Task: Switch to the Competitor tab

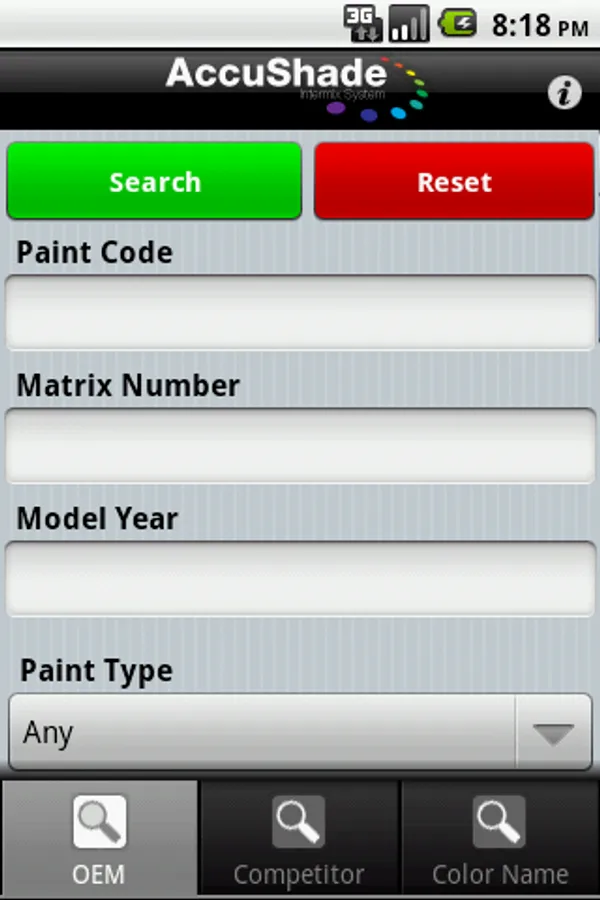Action: (299, 838)
